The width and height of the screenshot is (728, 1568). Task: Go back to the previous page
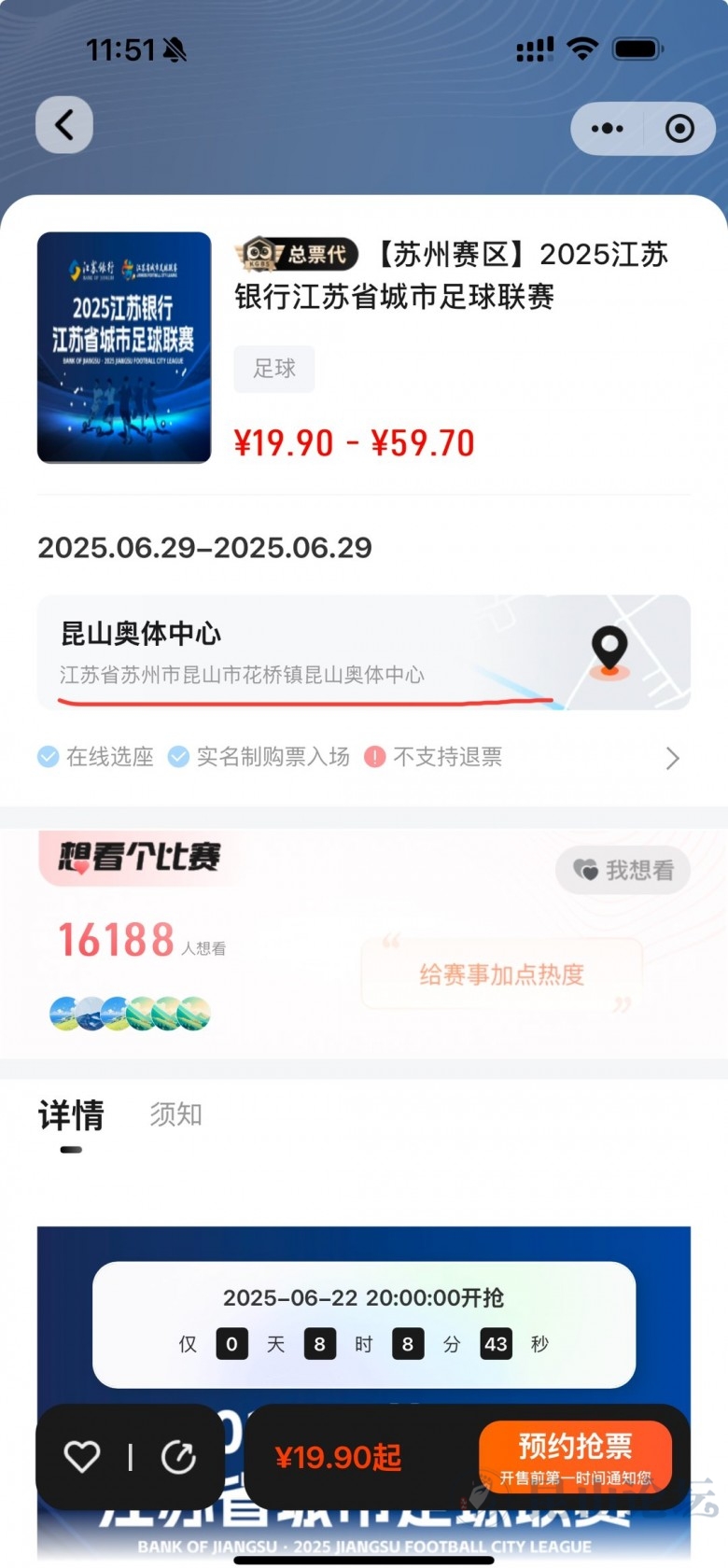click(63, 126)
